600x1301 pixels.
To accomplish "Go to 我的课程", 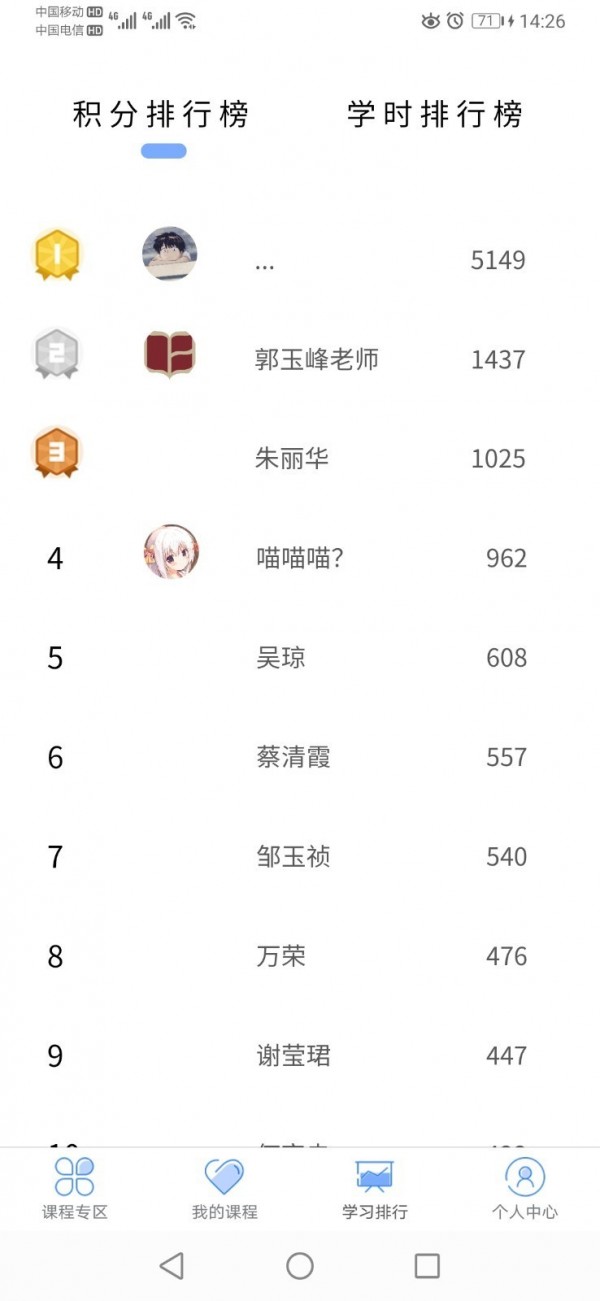I will point(225,1189).
